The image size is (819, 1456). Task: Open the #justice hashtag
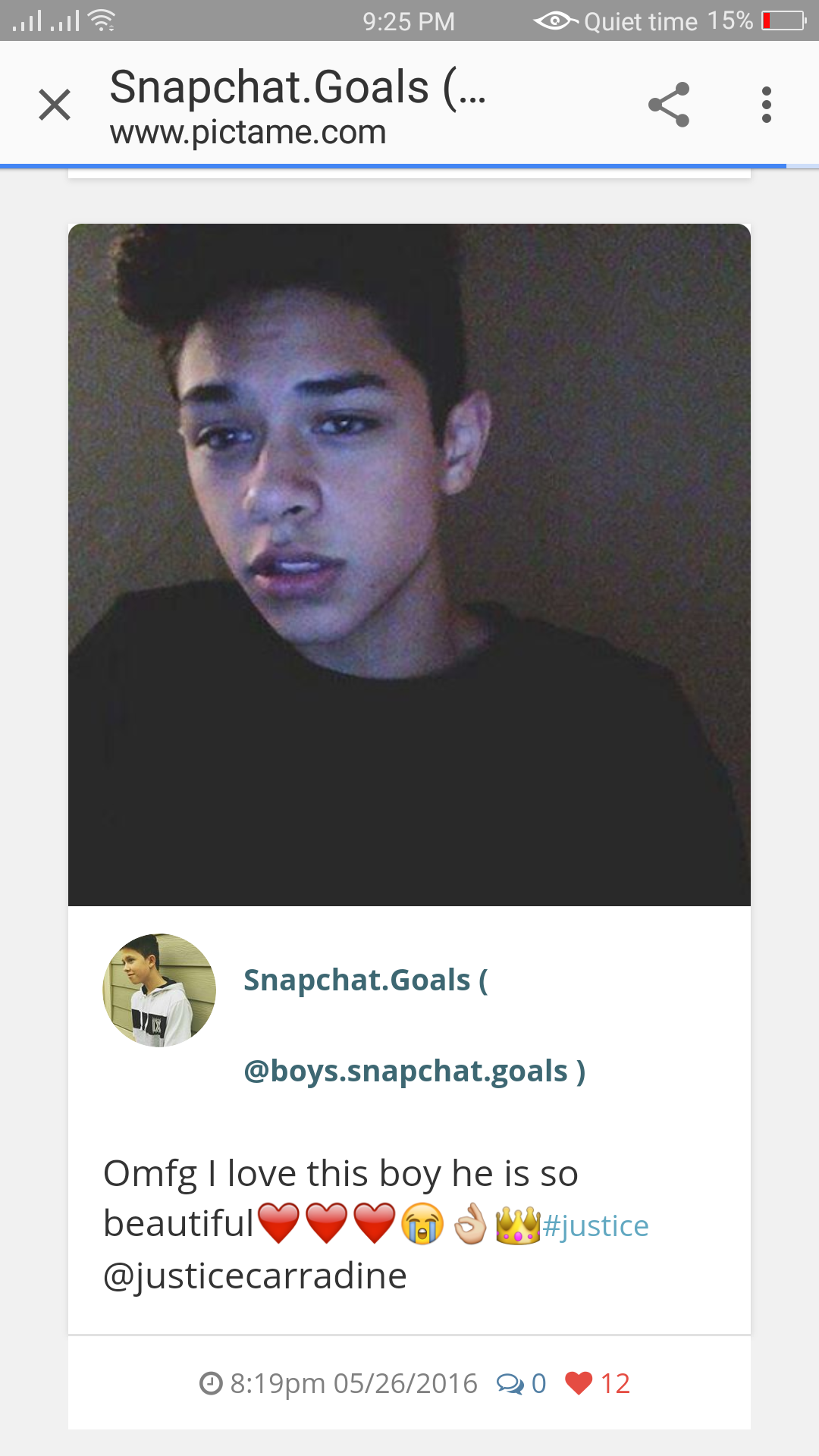point(596,1226)
